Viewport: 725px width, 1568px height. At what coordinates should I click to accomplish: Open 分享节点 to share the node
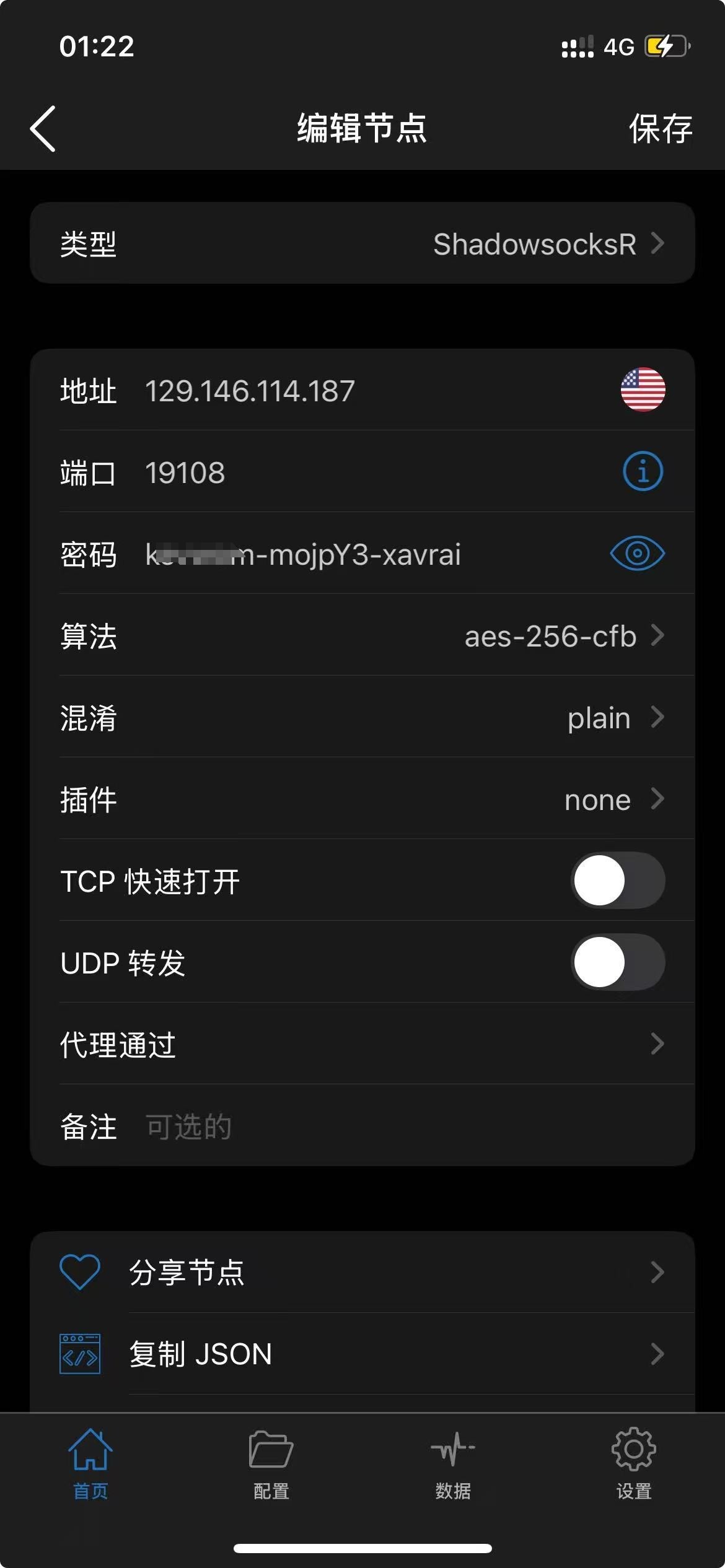(362, 1273)
